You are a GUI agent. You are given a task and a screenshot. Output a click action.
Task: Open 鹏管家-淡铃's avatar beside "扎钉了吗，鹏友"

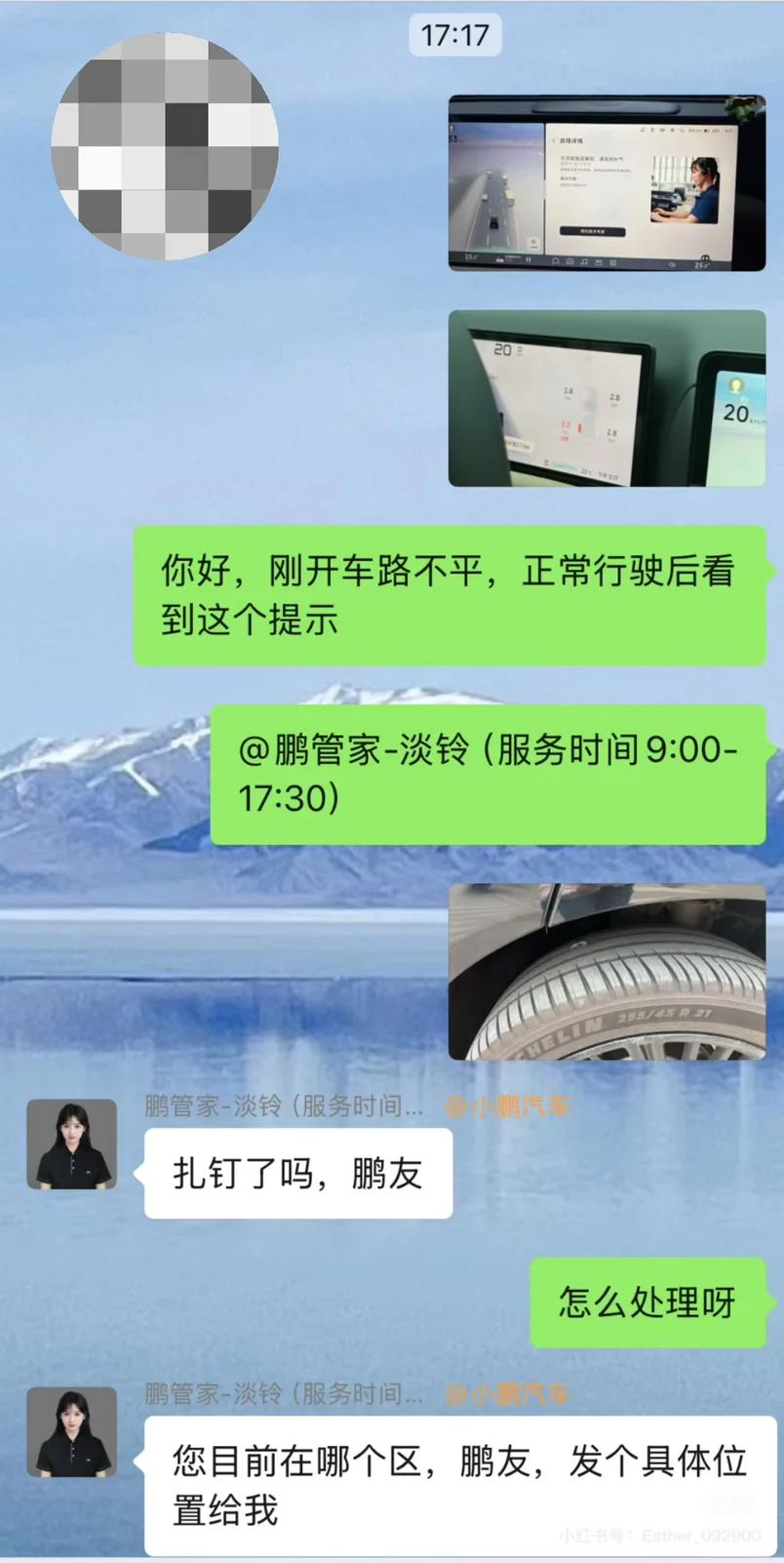[71, 1143]
